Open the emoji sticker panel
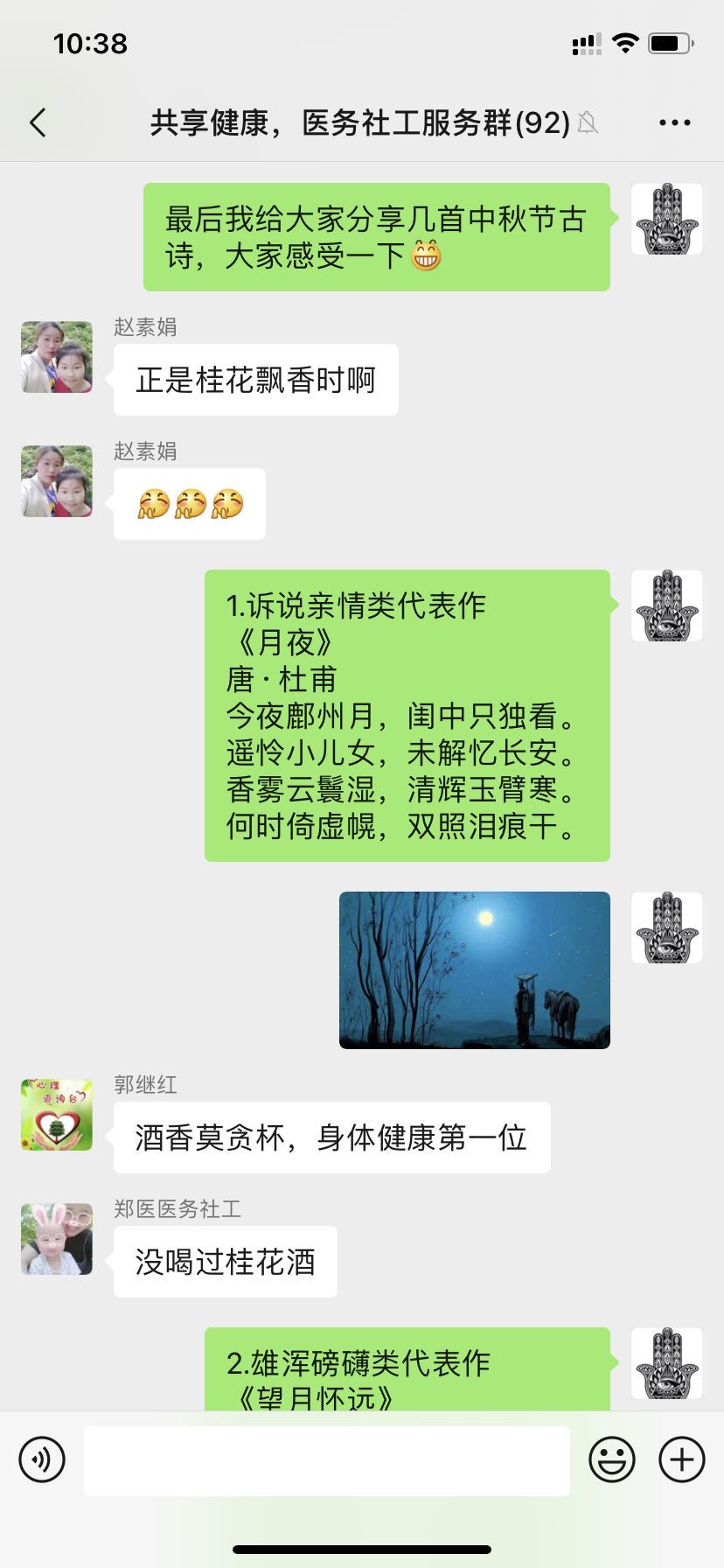The image size is (724, 1568). pos(611,1459)
